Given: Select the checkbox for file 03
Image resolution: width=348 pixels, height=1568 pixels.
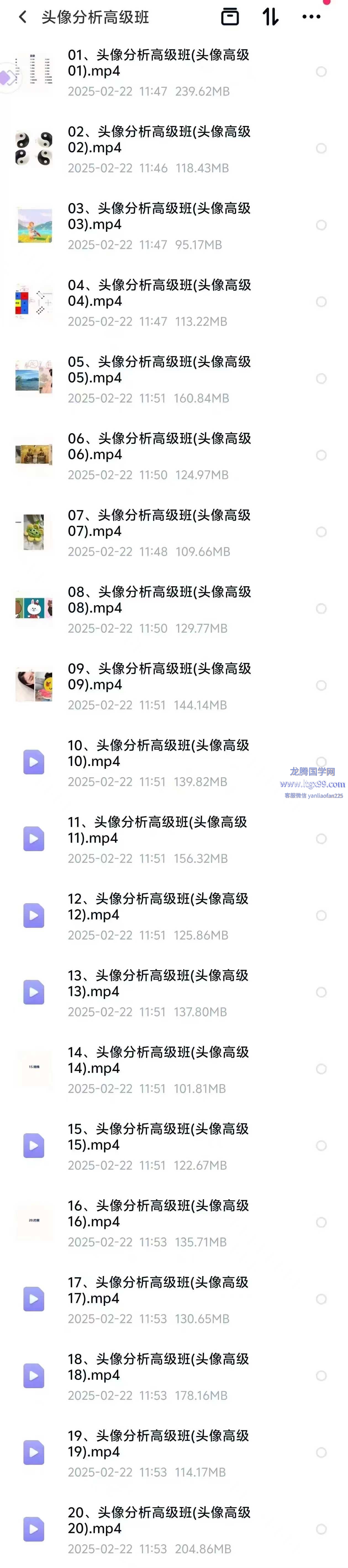Looking at the screenshot, I should tap(321, 225).
